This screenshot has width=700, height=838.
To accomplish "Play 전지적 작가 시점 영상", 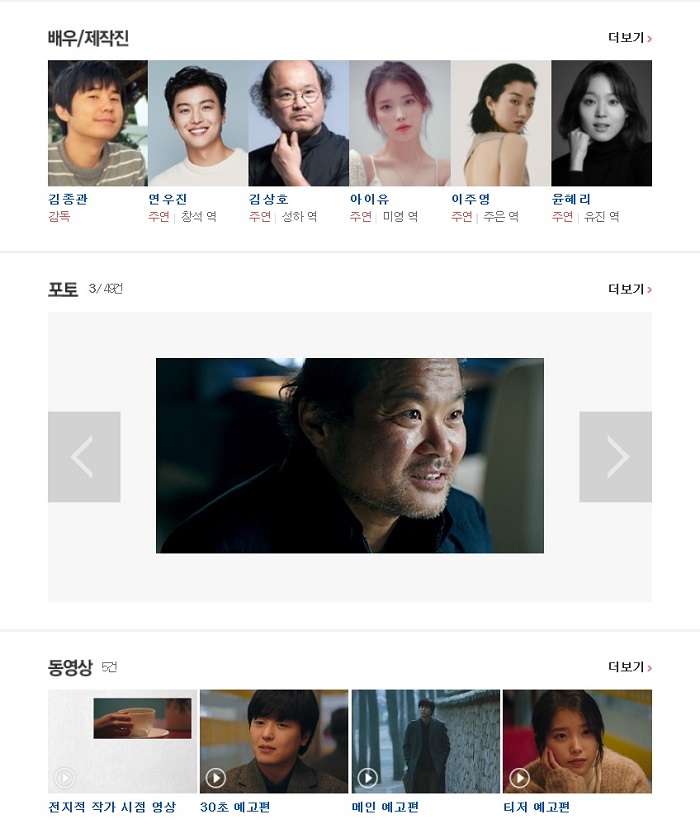I will point(122,741).
